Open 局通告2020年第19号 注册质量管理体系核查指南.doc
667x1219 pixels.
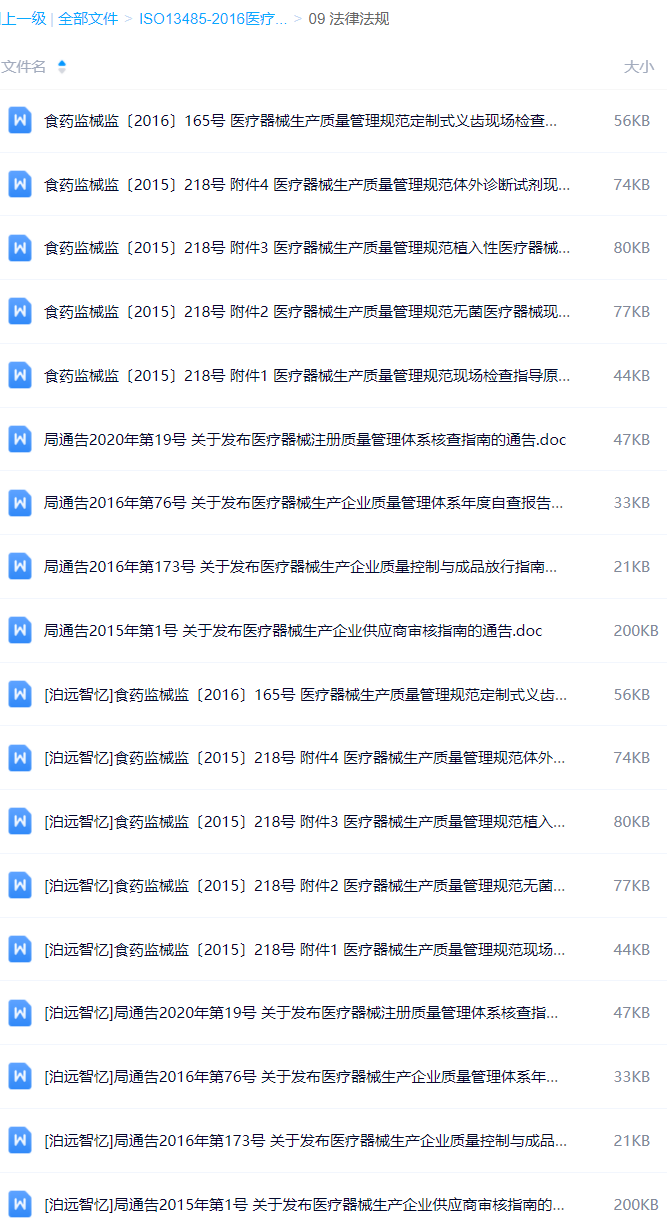(x=305, y=440)
